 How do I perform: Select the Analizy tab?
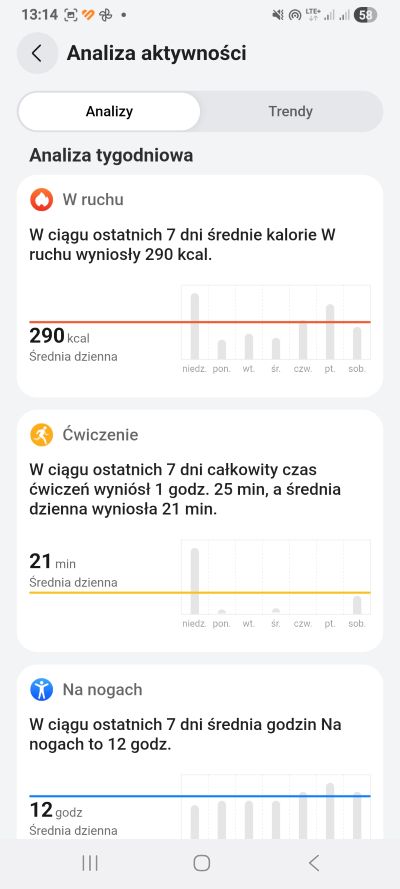click(x=109, y=112)
